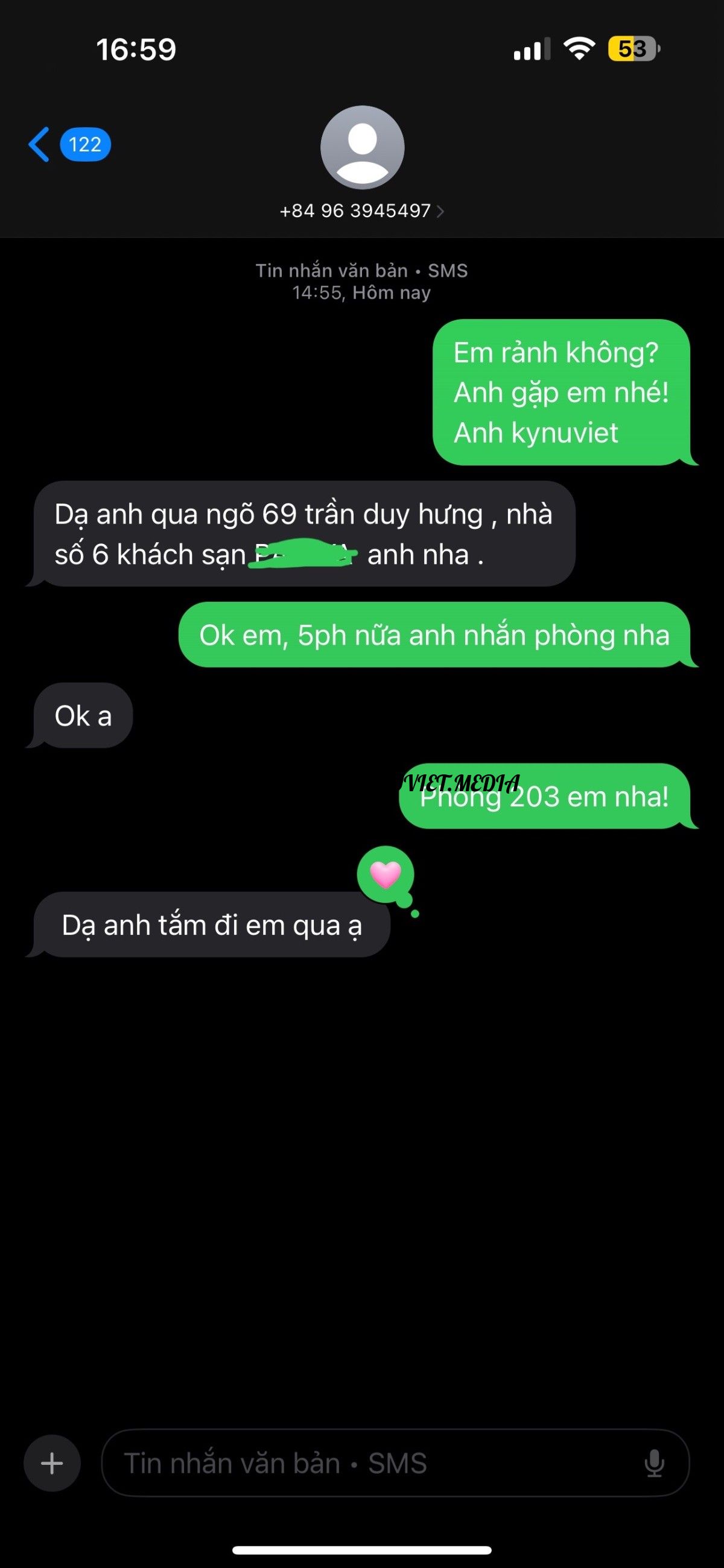This screenshot has height=1568, width=724.
Task: Tap the plus button to add attachments
Action: point(52,1463)
